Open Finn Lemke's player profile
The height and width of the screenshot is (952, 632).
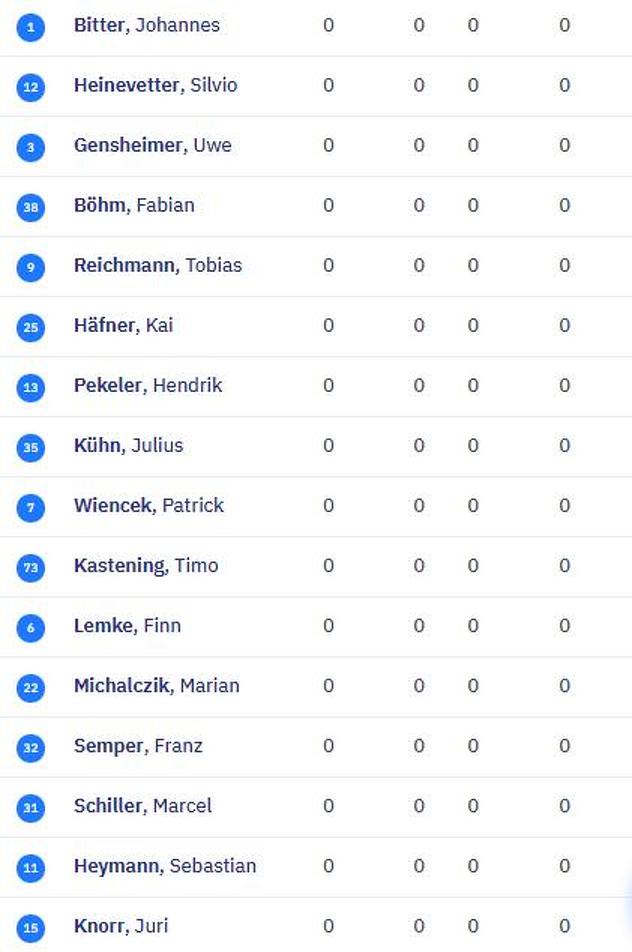click(128, 626)
